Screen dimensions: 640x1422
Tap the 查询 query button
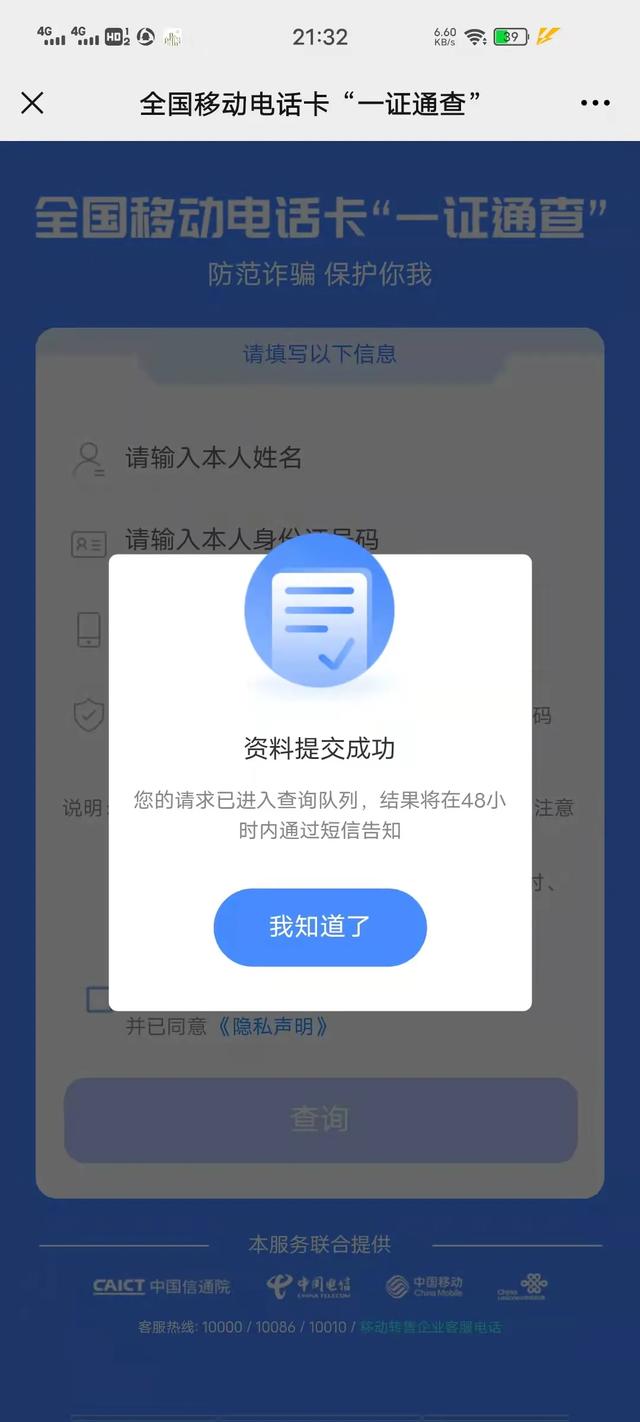coord(320,1119)
